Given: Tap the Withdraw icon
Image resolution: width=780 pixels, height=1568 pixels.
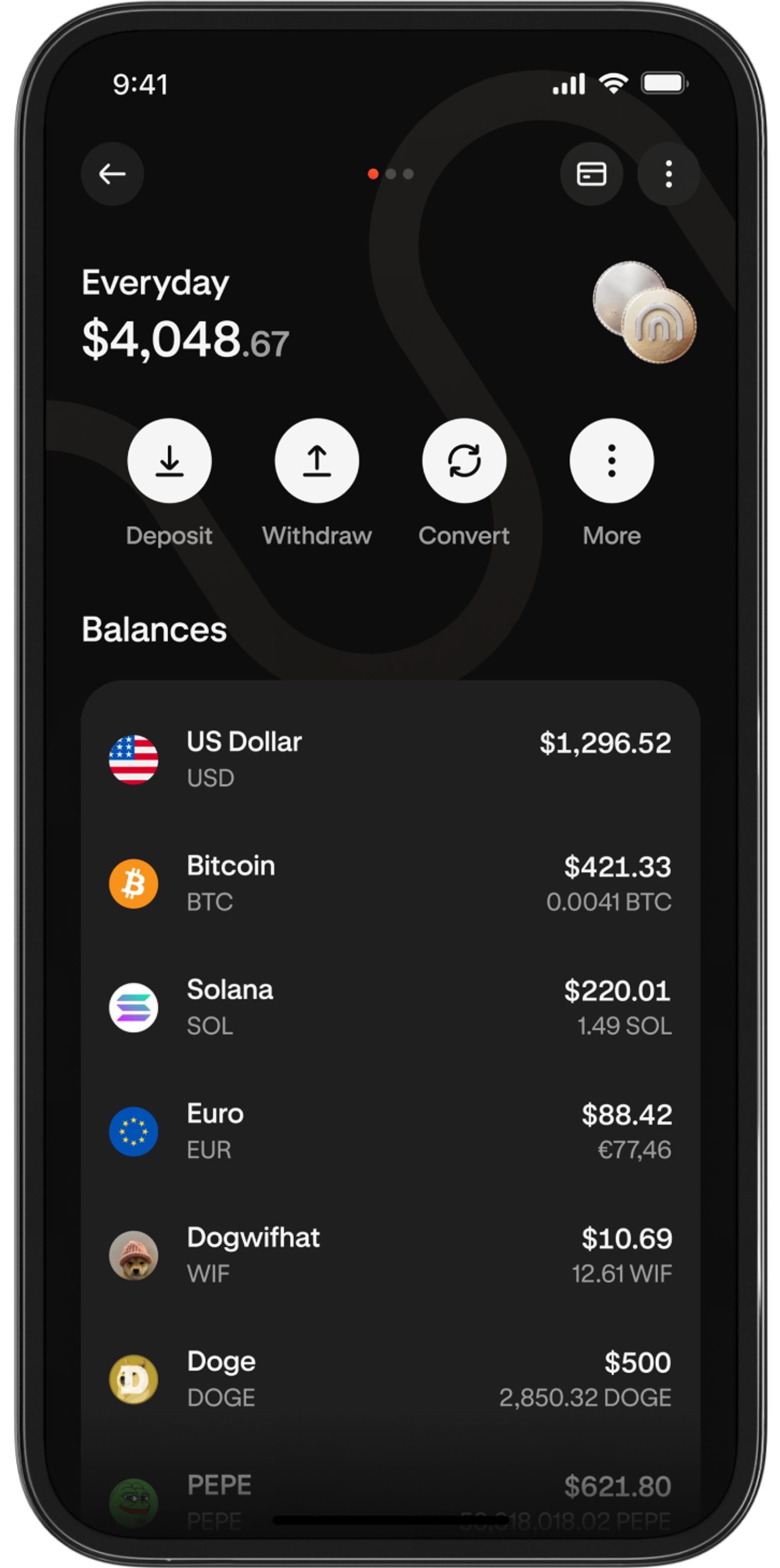Looking at the screenshot, I should (x=317, y=461).
